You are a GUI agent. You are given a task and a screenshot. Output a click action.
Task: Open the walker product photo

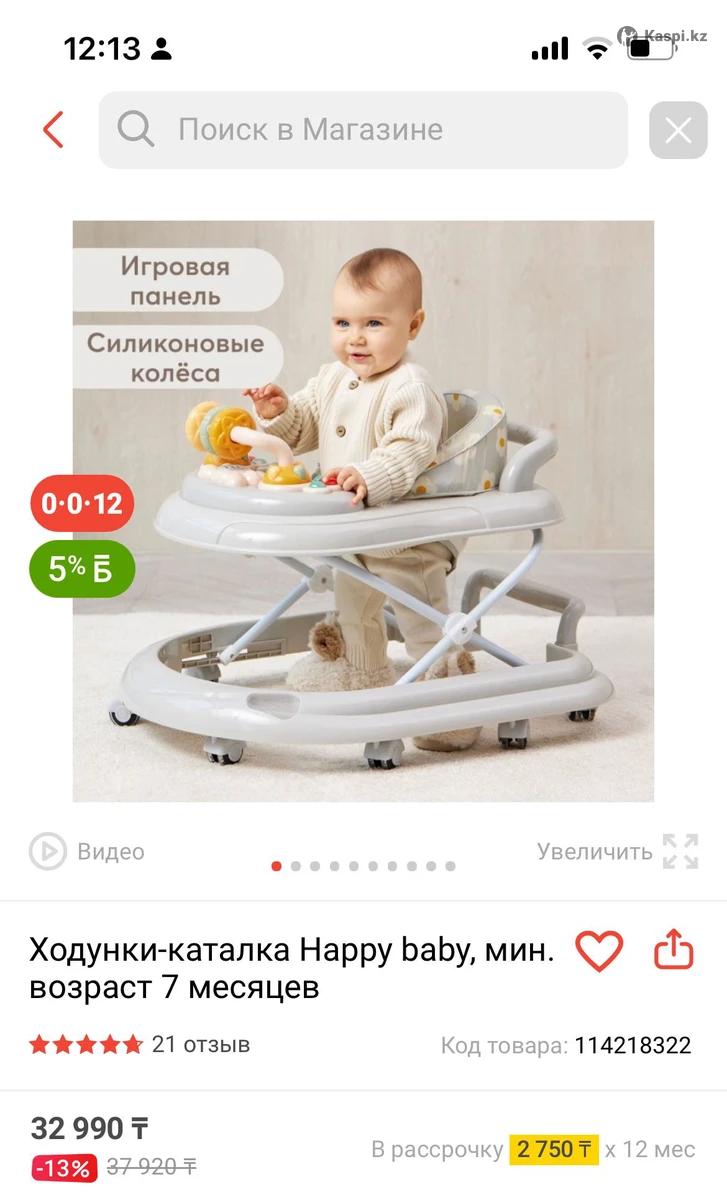(x=363, y=510)
